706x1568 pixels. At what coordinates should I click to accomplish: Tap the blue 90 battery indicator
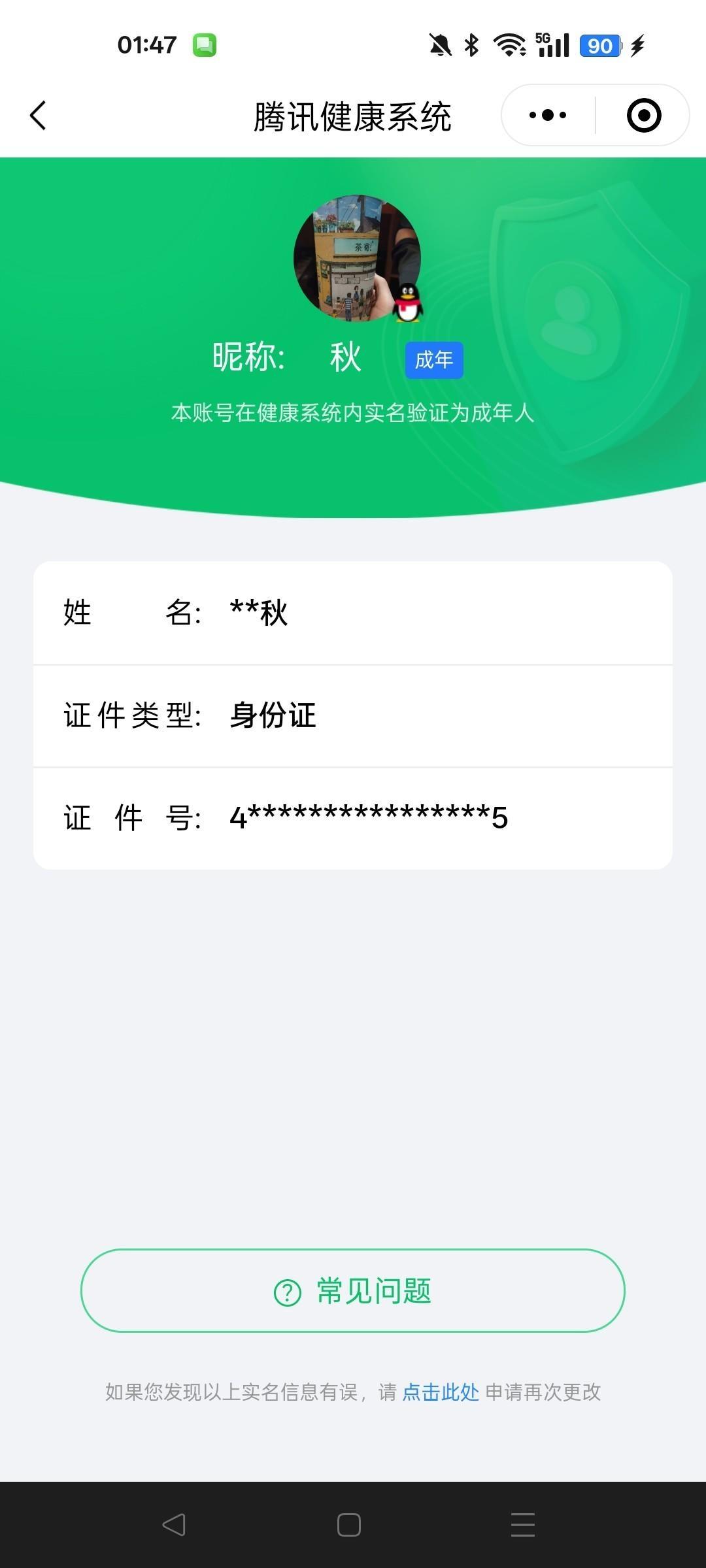click(x=599, y=46)
